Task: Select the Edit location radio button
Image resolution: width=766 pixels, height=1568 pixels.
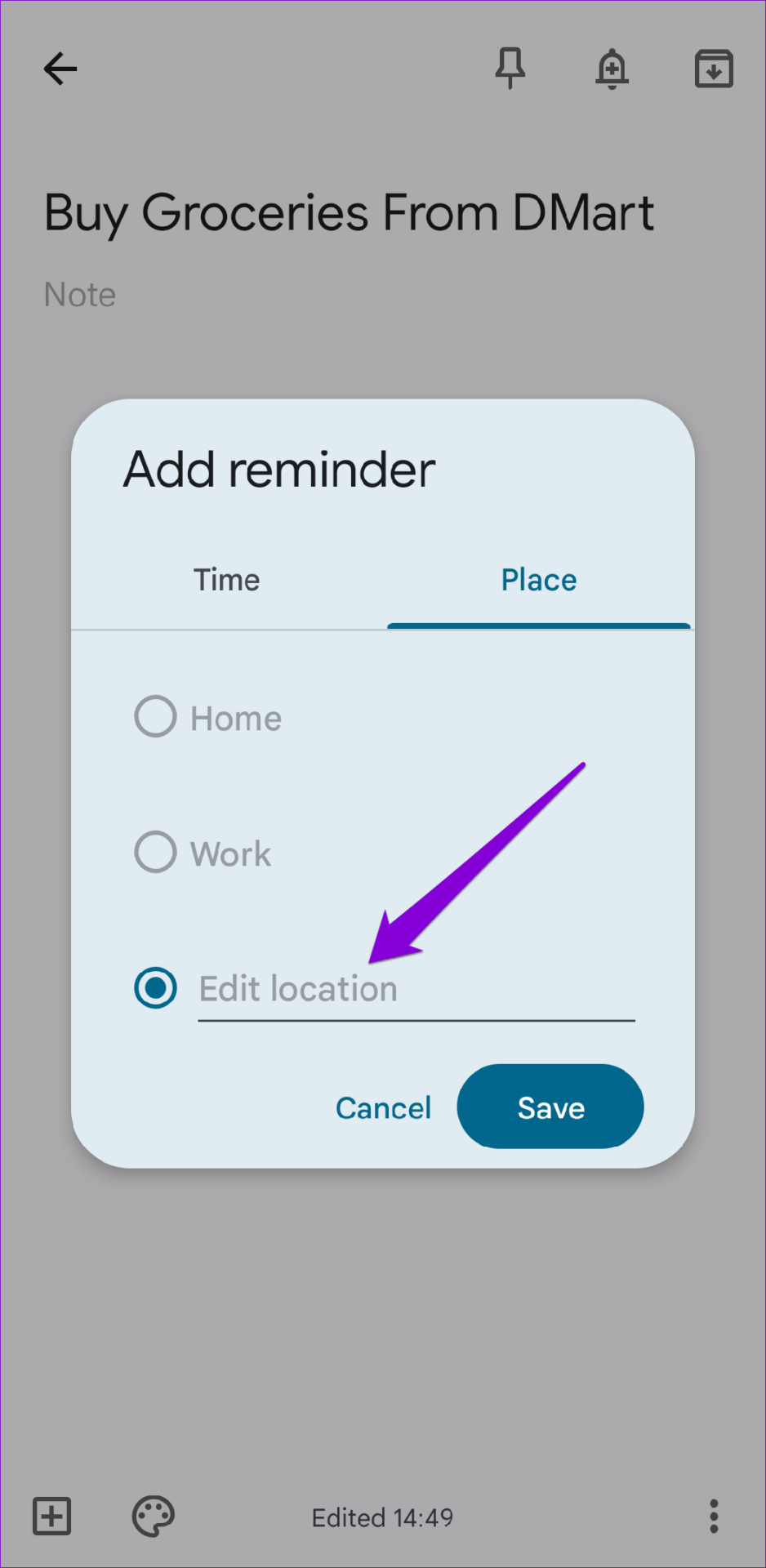Action: pos(155,988)
